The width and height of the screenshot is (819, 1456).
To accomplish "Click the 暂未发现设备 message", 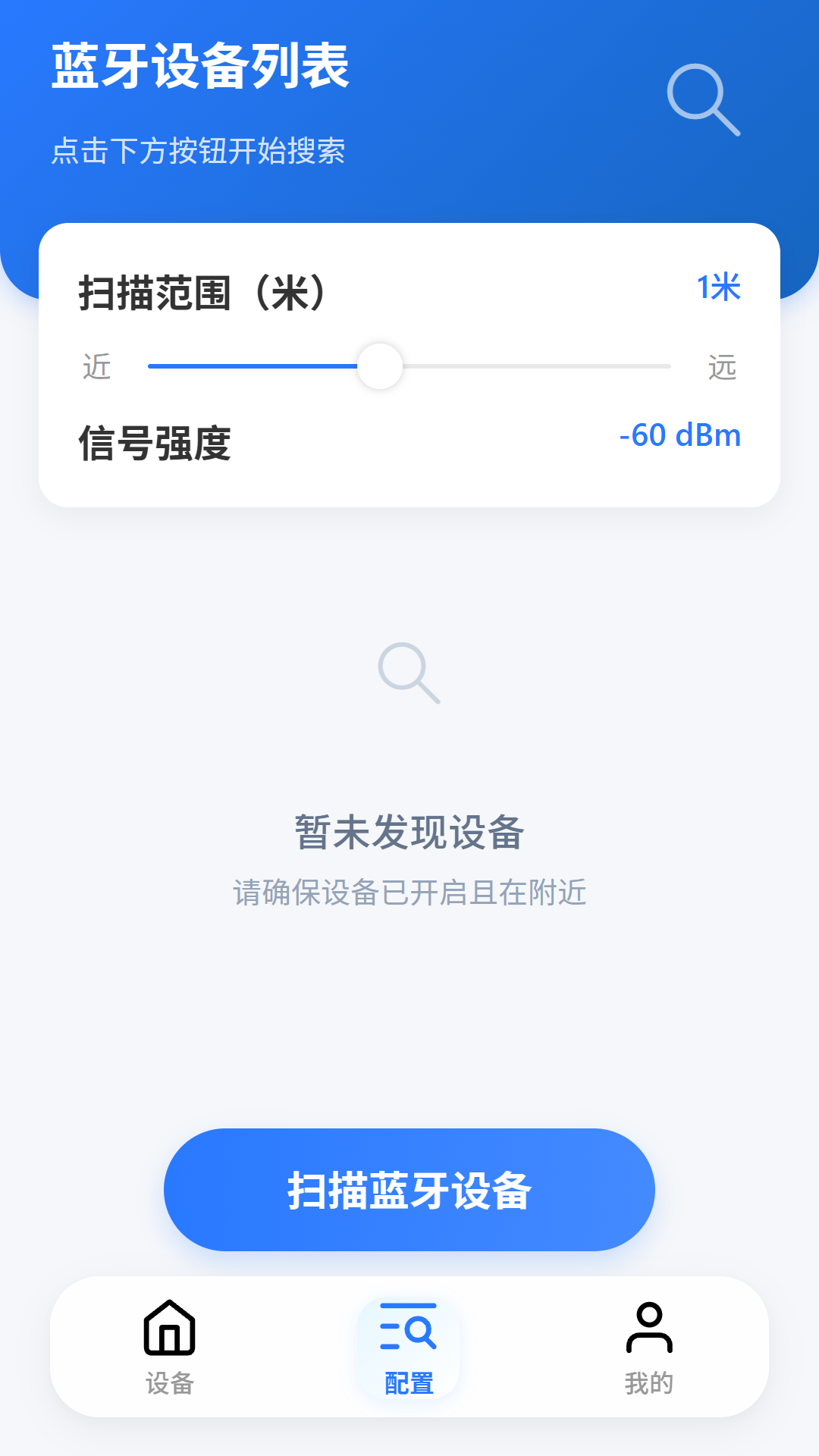I will pos(409,832).
